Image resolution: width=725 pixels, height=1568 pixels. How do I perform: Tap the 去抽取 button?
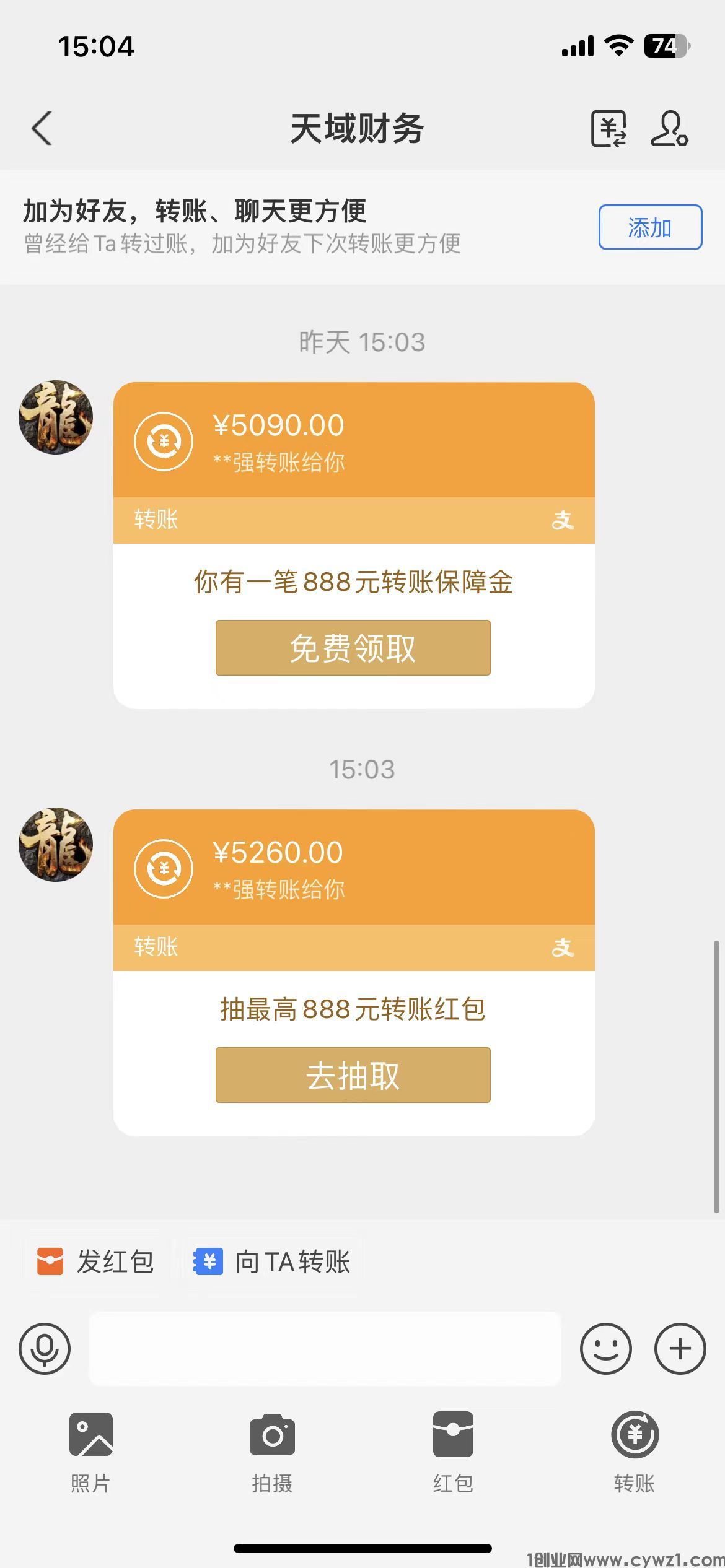coord(353,1075)
